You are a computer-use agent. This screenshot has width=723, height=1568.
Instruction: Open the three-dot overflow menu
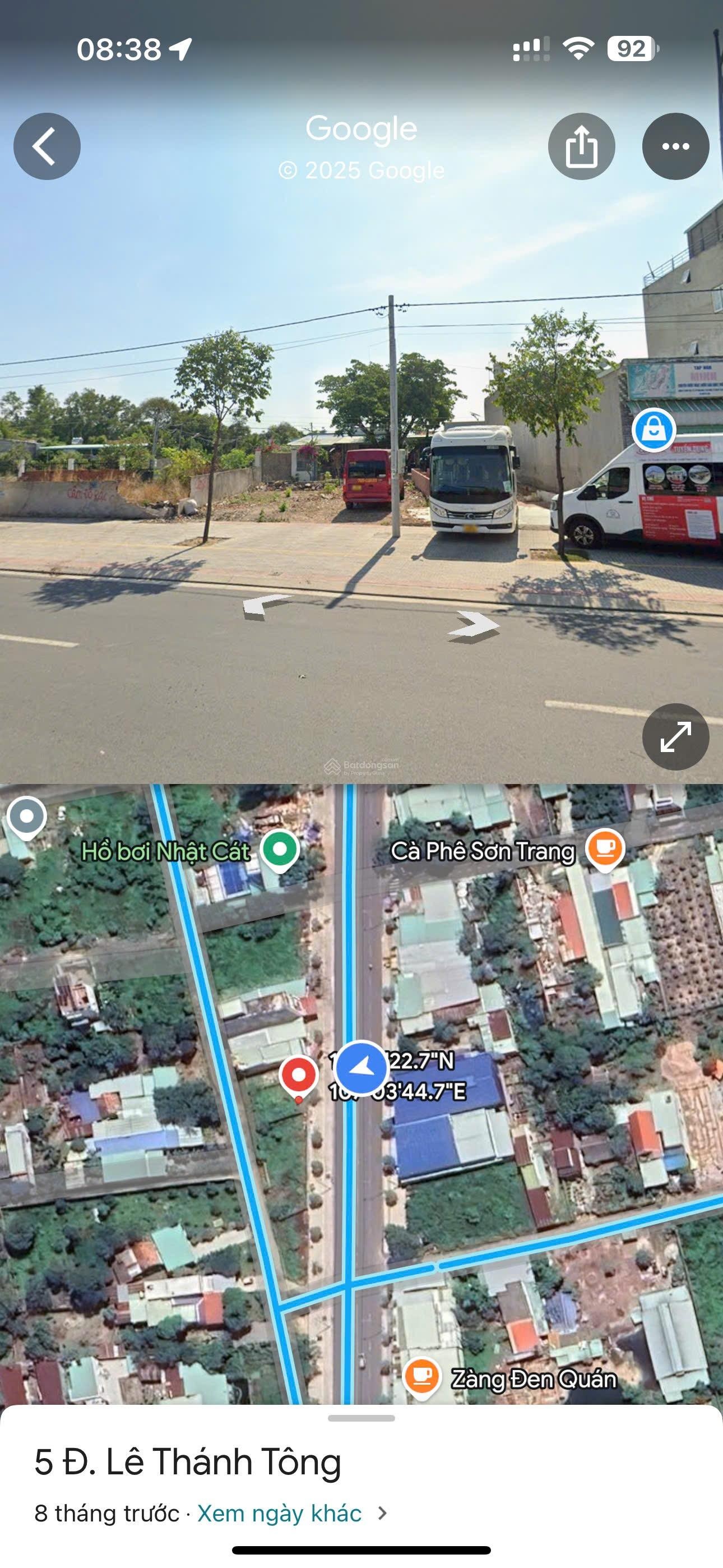point(674,146)
